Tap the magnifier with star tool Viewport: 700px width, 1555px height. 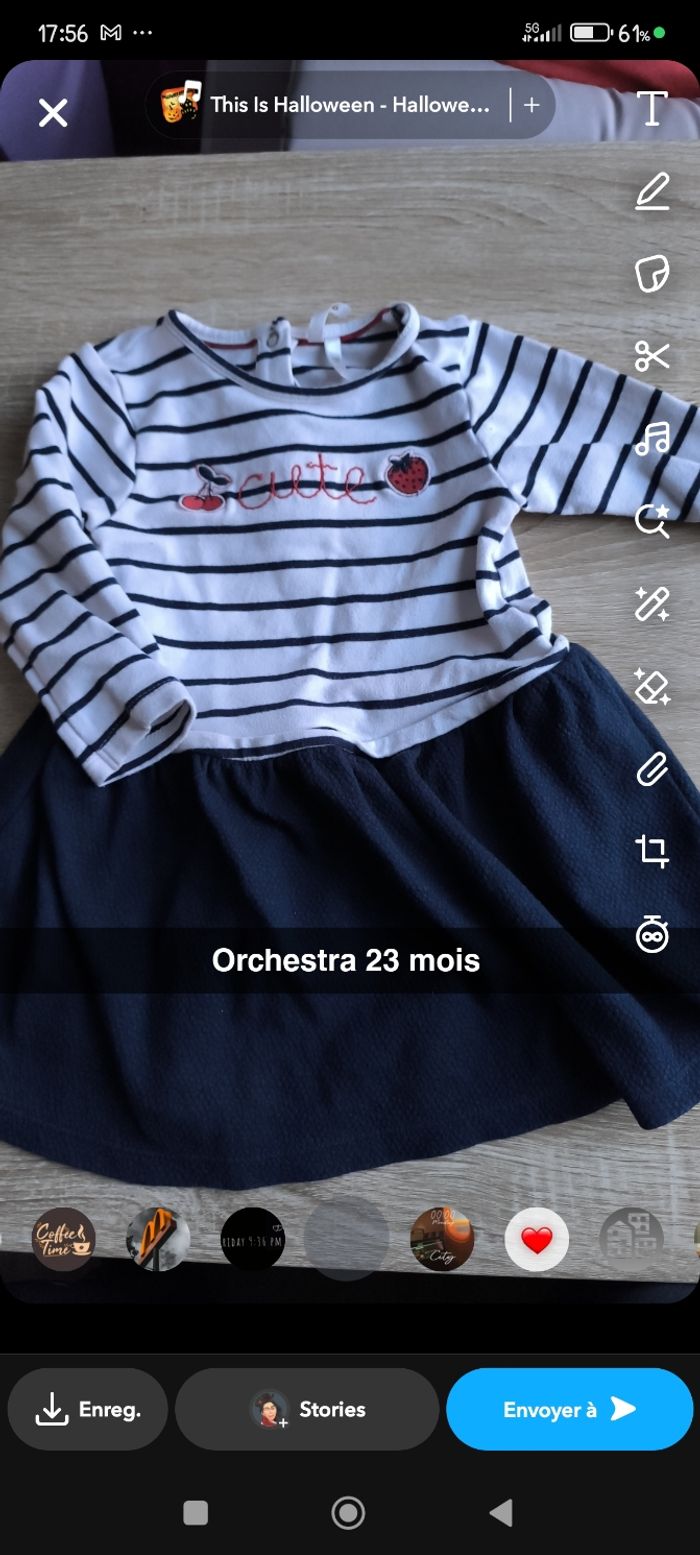(x=652, y=521)
